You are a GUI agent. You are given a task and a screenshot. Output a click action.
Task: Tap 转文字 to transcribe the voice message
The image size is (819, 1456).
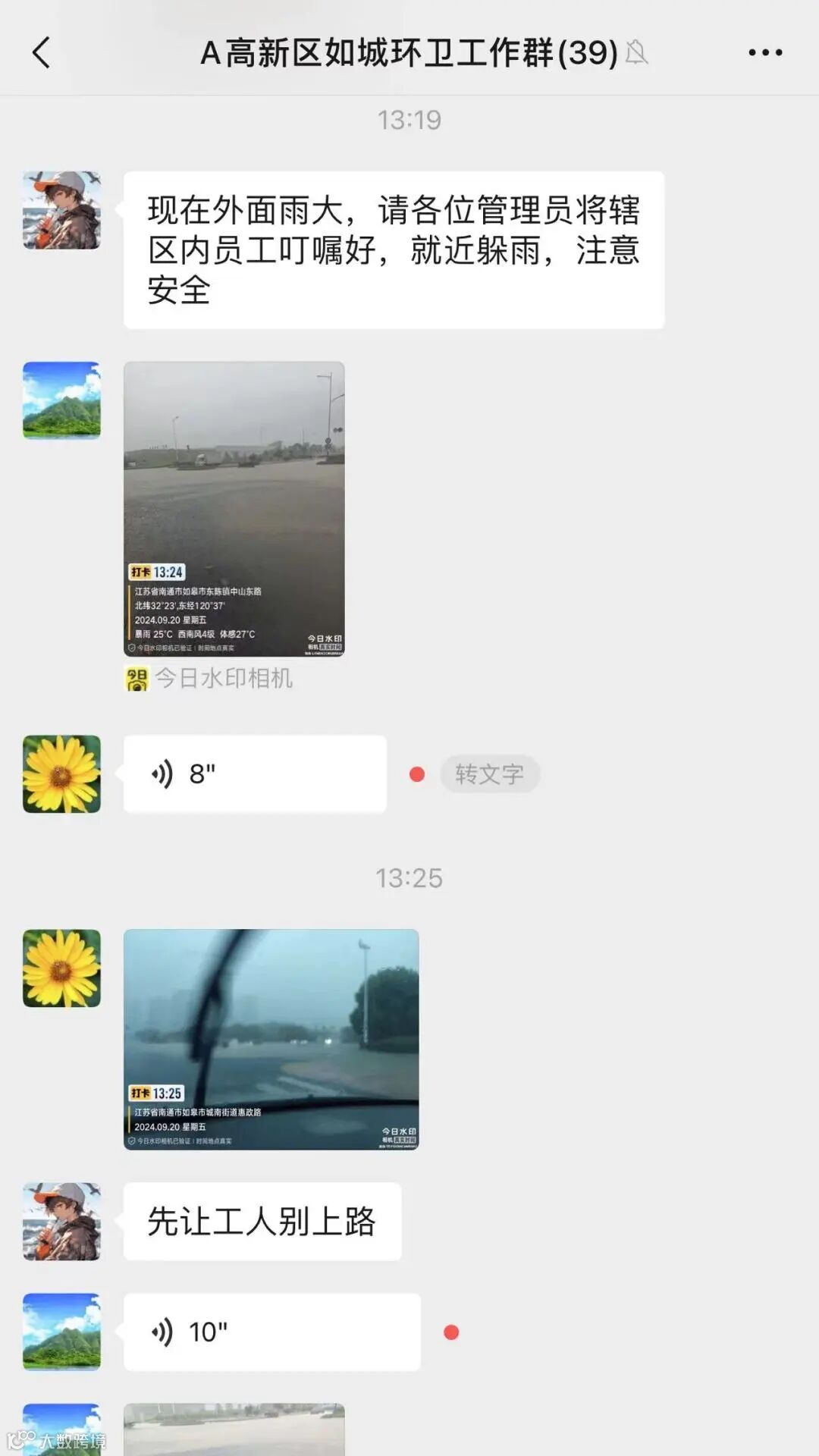[x=489, y=773]
